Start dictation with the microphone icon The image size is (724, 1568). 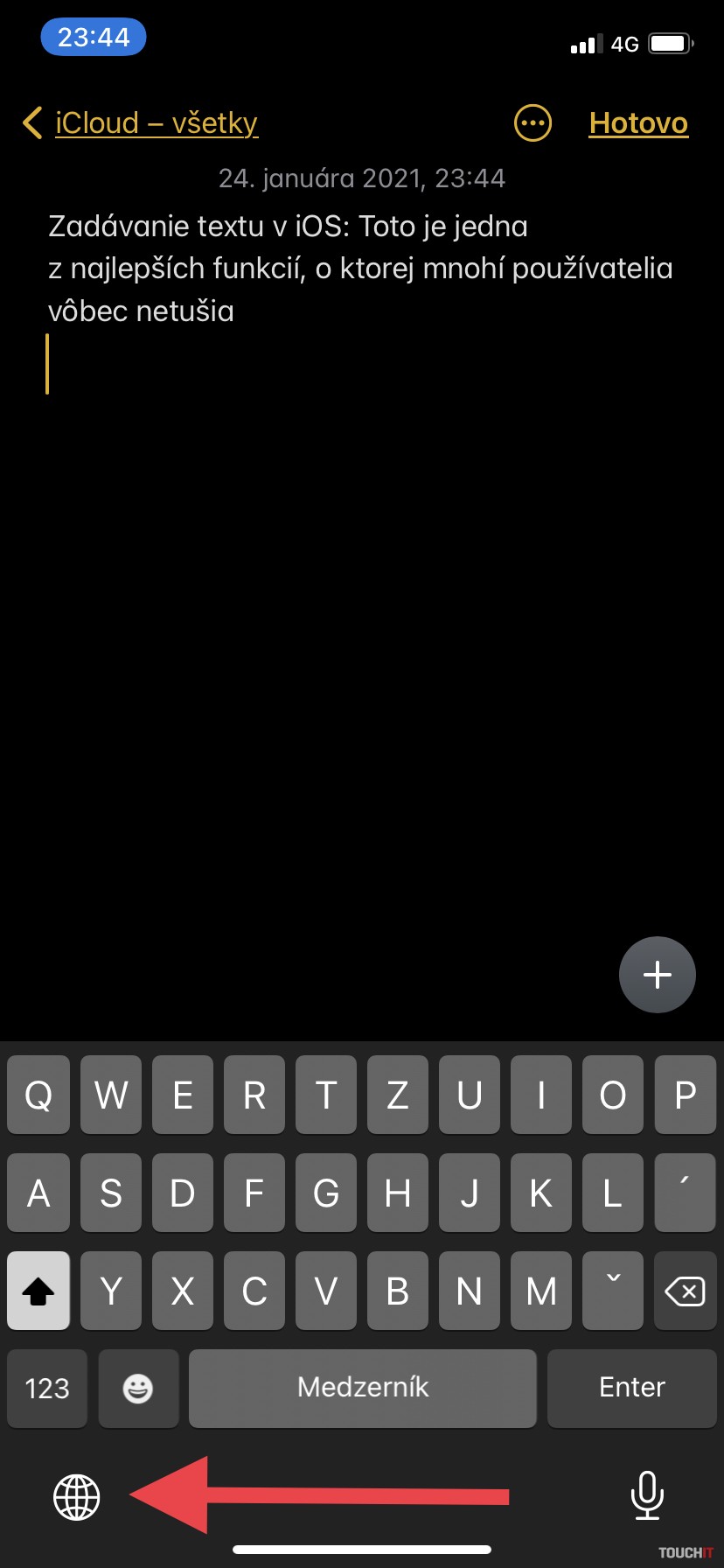point(647,1494)
